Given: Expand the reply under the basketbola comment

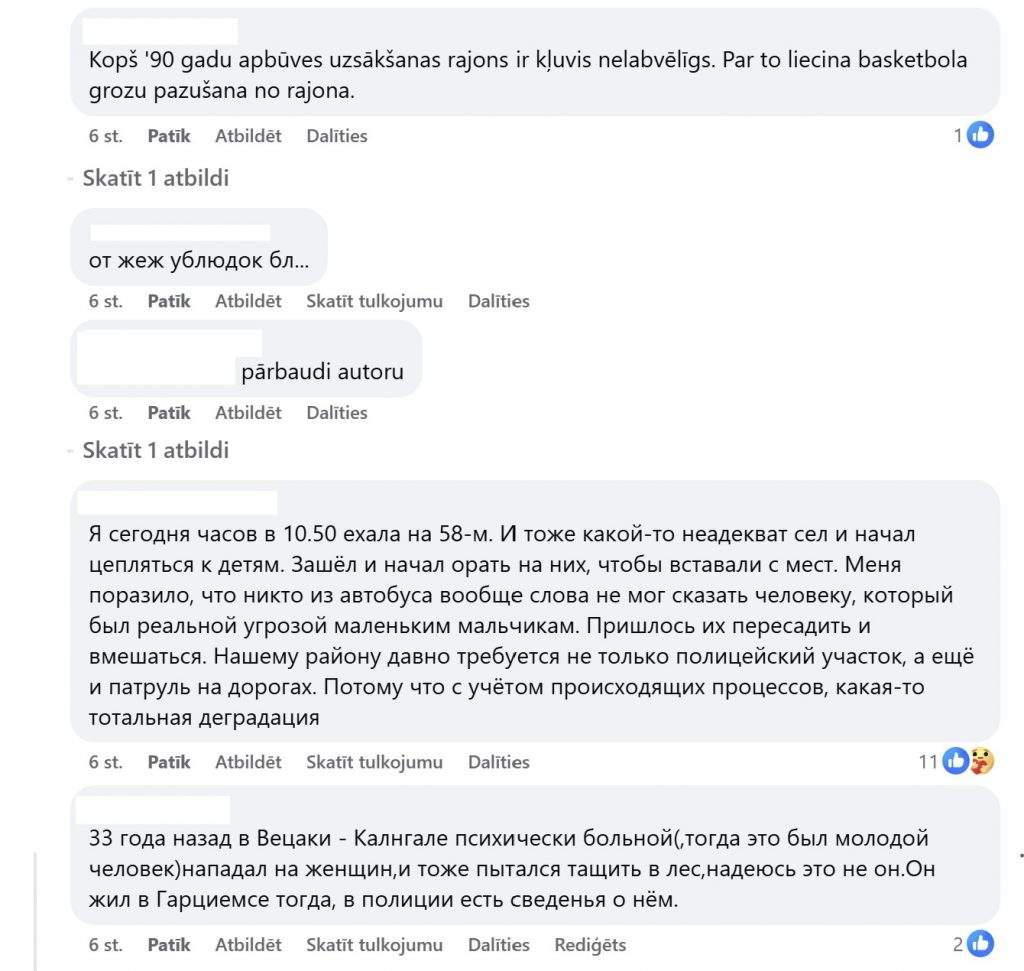Looking at the screenshot, I should coord(155,178).
